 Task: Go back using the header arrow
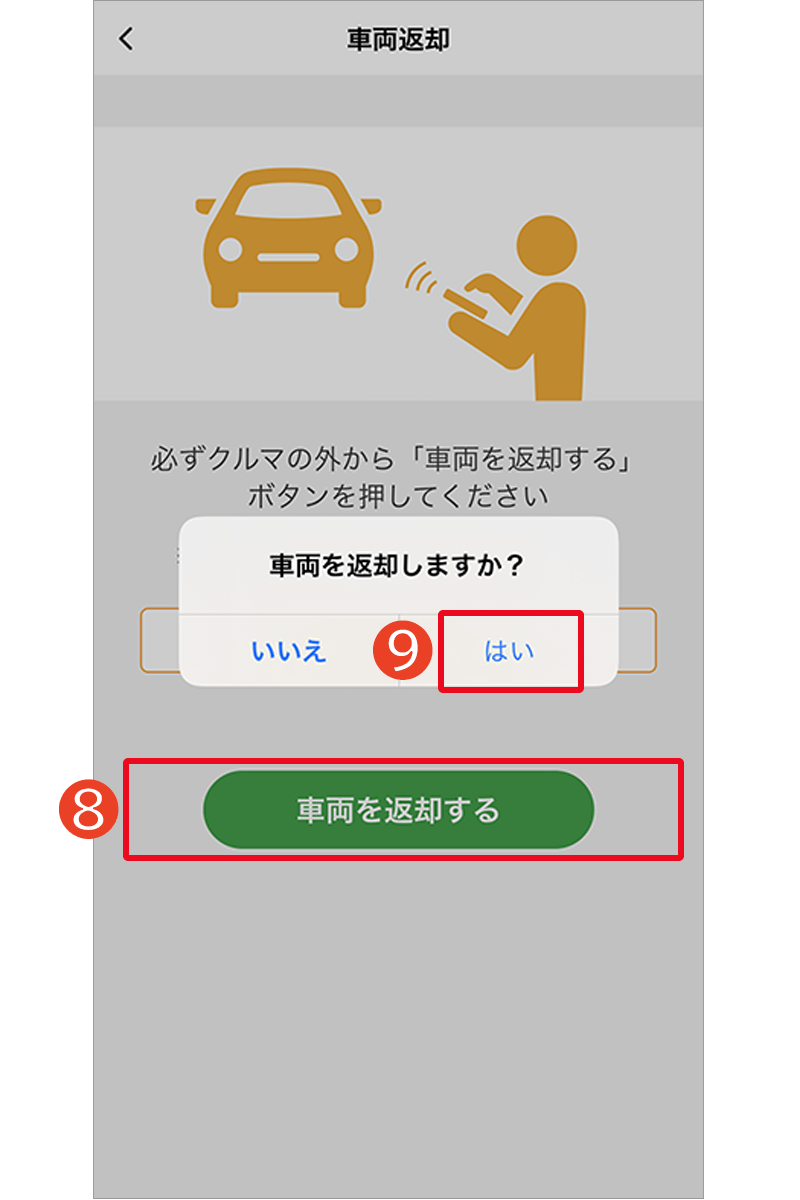126,39
